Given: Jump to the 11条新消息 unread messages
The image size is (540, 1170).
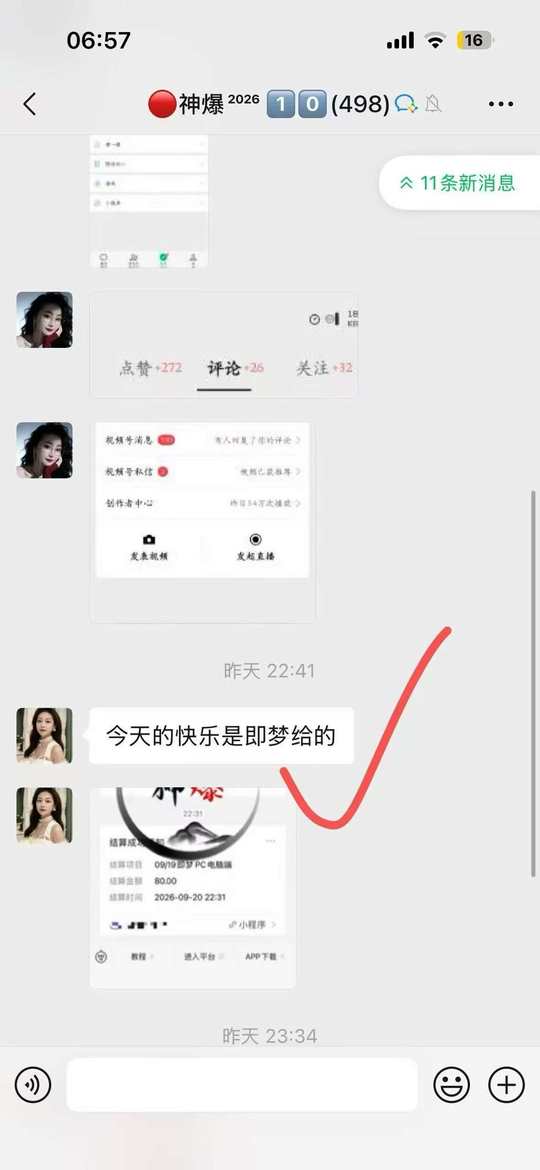Looking at the screenshot, I should click(459, 183).
